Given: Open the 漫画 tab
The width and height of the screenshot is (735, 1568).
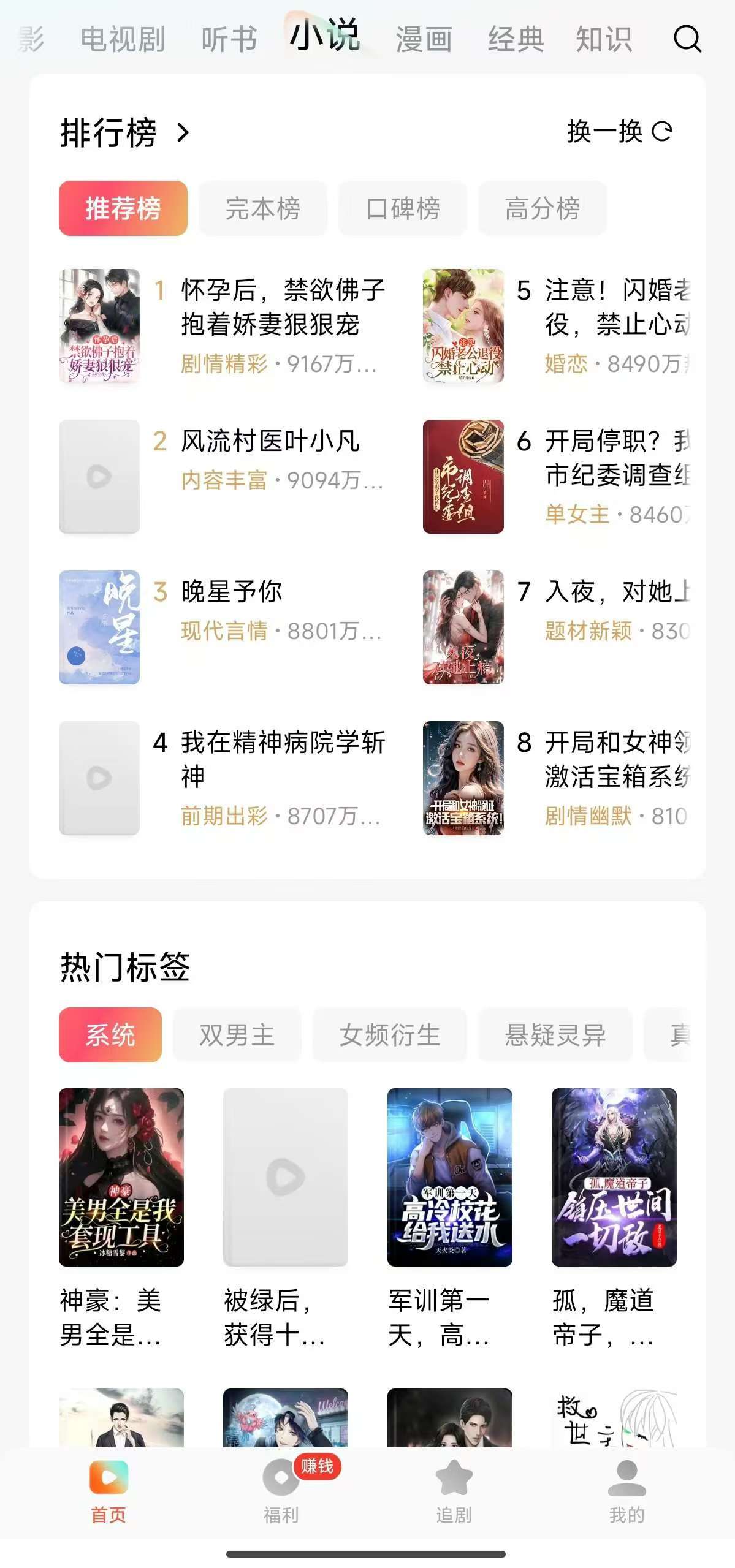Looking at the screenshot, I should pos(424,39).
